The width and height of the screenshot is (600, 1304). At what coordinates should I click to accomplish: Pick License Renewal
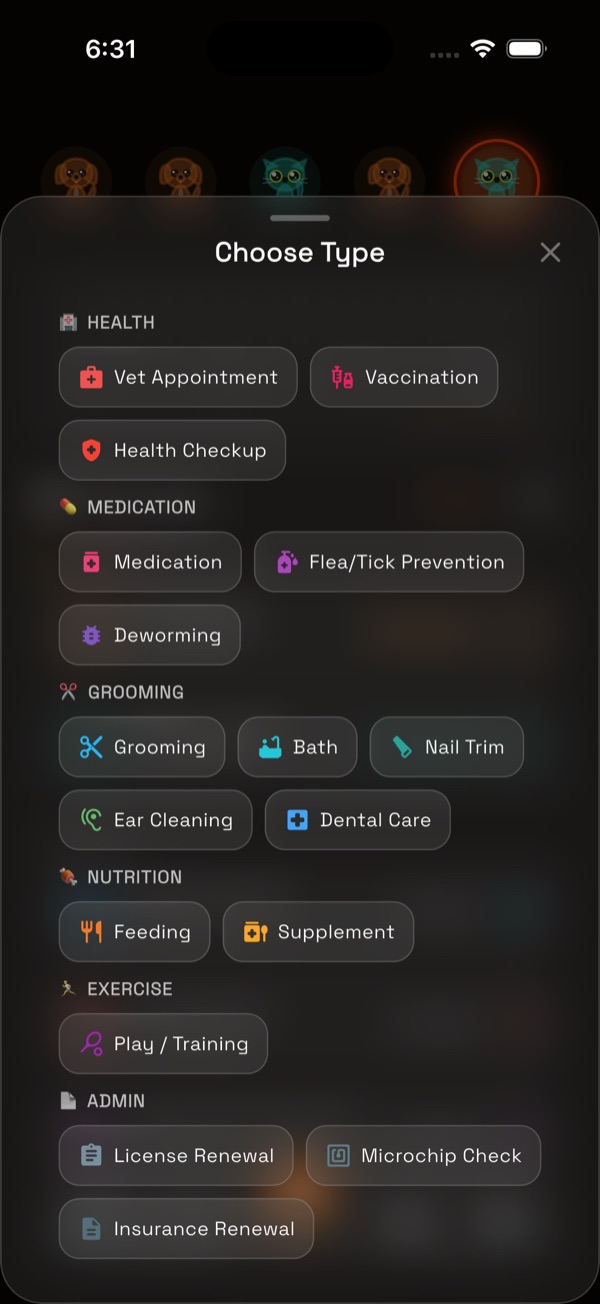pyautogui.click(x=176, y=1156)
